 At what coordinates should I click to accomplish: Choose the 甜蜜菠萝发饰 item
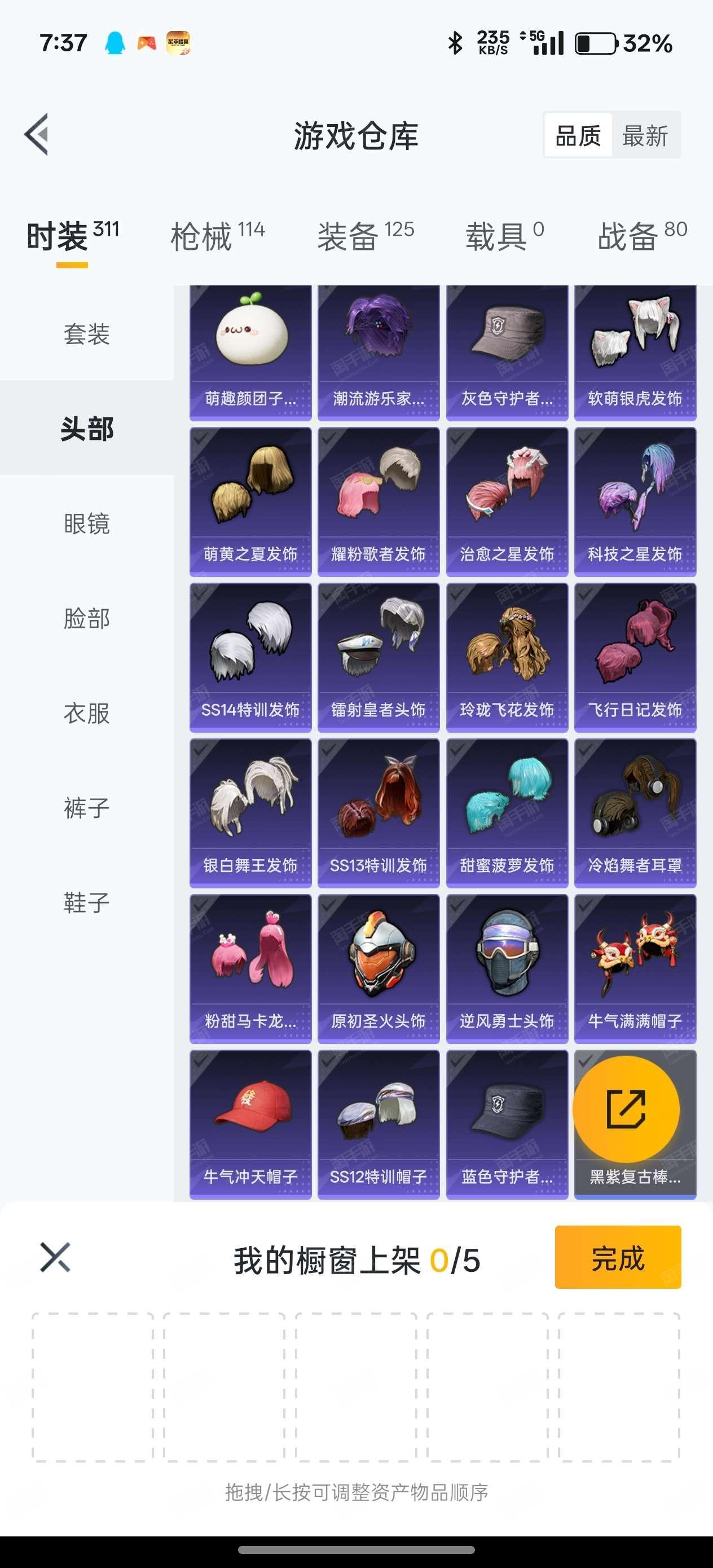pyautogui.click(x=507, y=813)
